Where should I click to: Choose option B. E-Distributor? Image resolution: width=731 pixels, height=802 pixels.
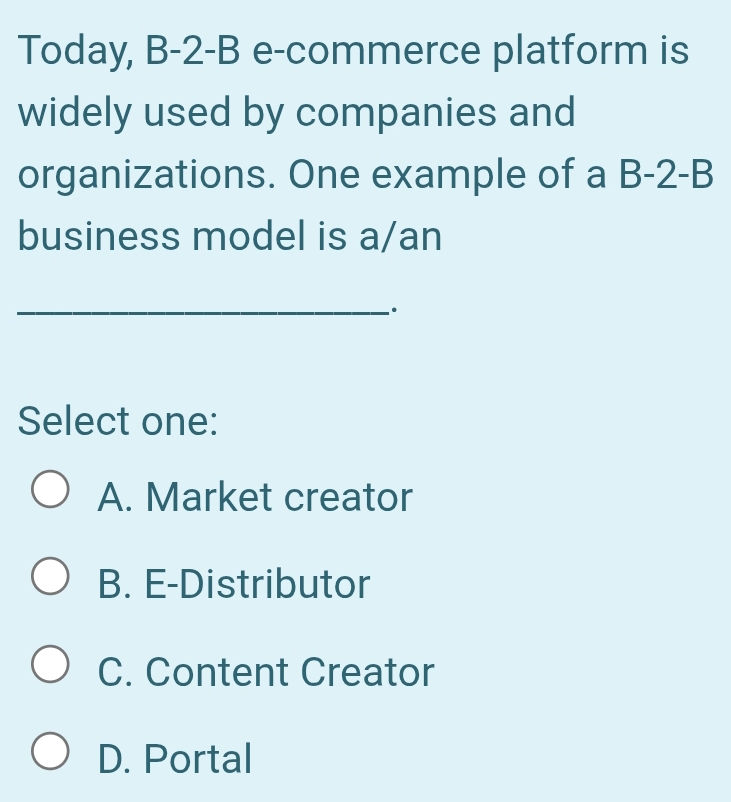(50, 582)
